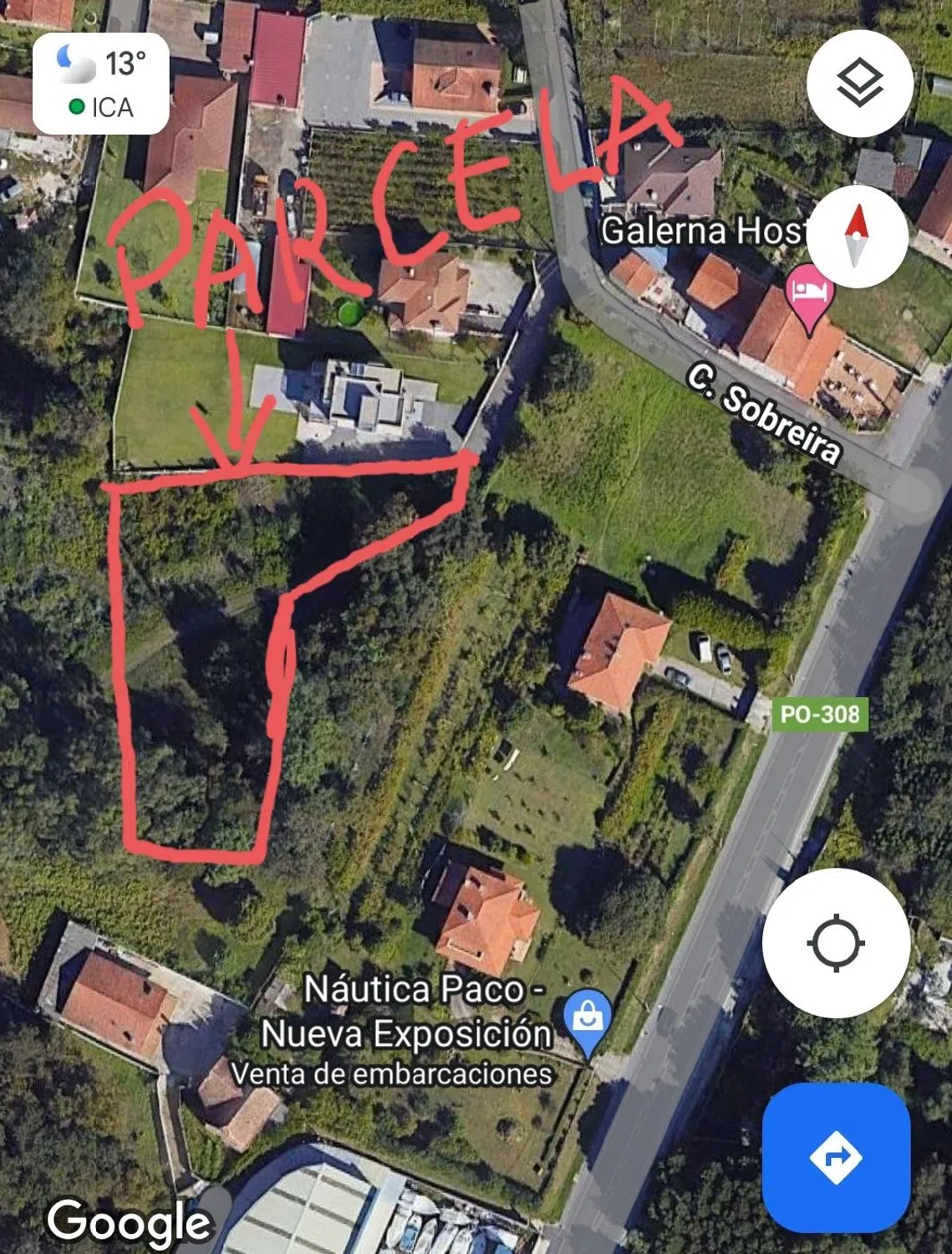Open directions with the blue arrow button
The image size is (952, 1254).
tap(836, 1157)
